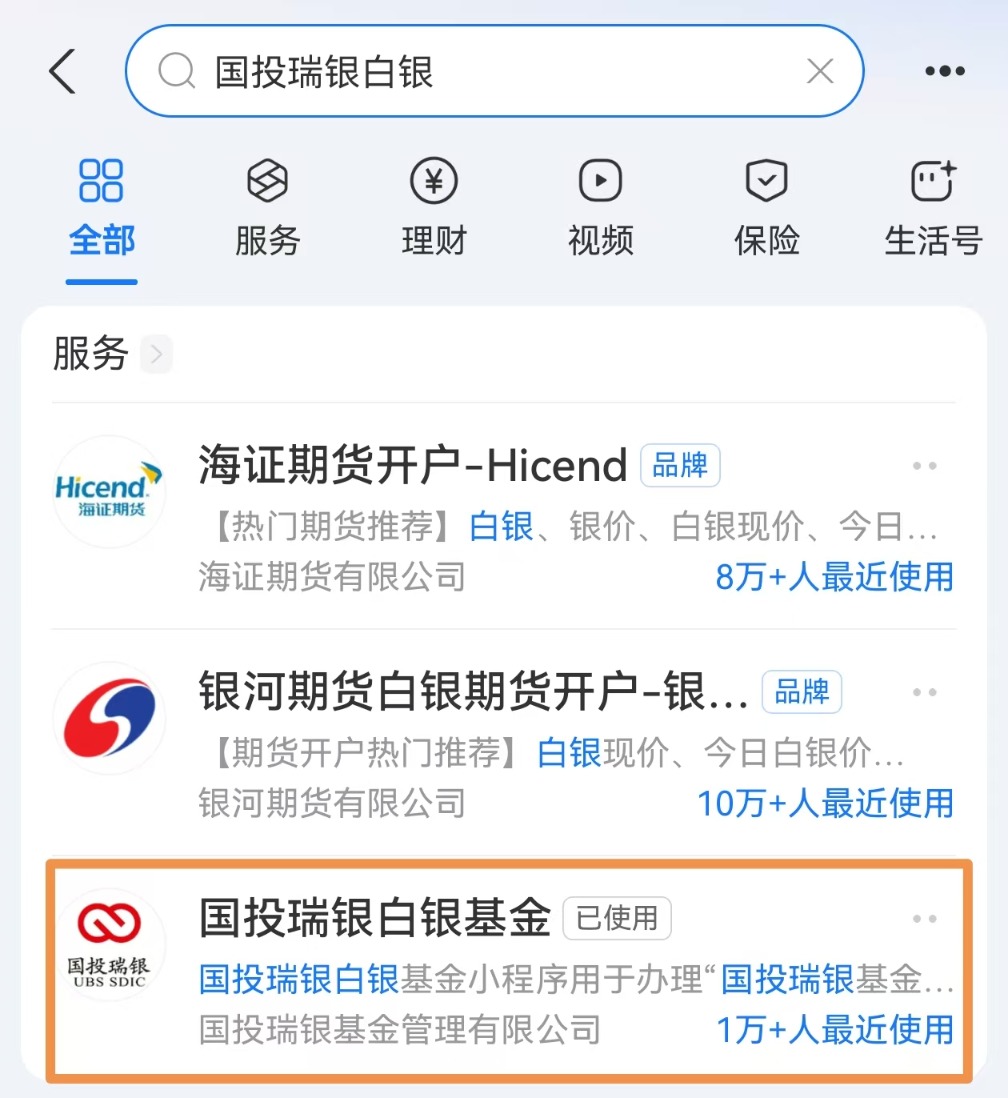Switch to the 全部 tab
This screenshot has height=1098, width=1008.
tap(101, 208)
